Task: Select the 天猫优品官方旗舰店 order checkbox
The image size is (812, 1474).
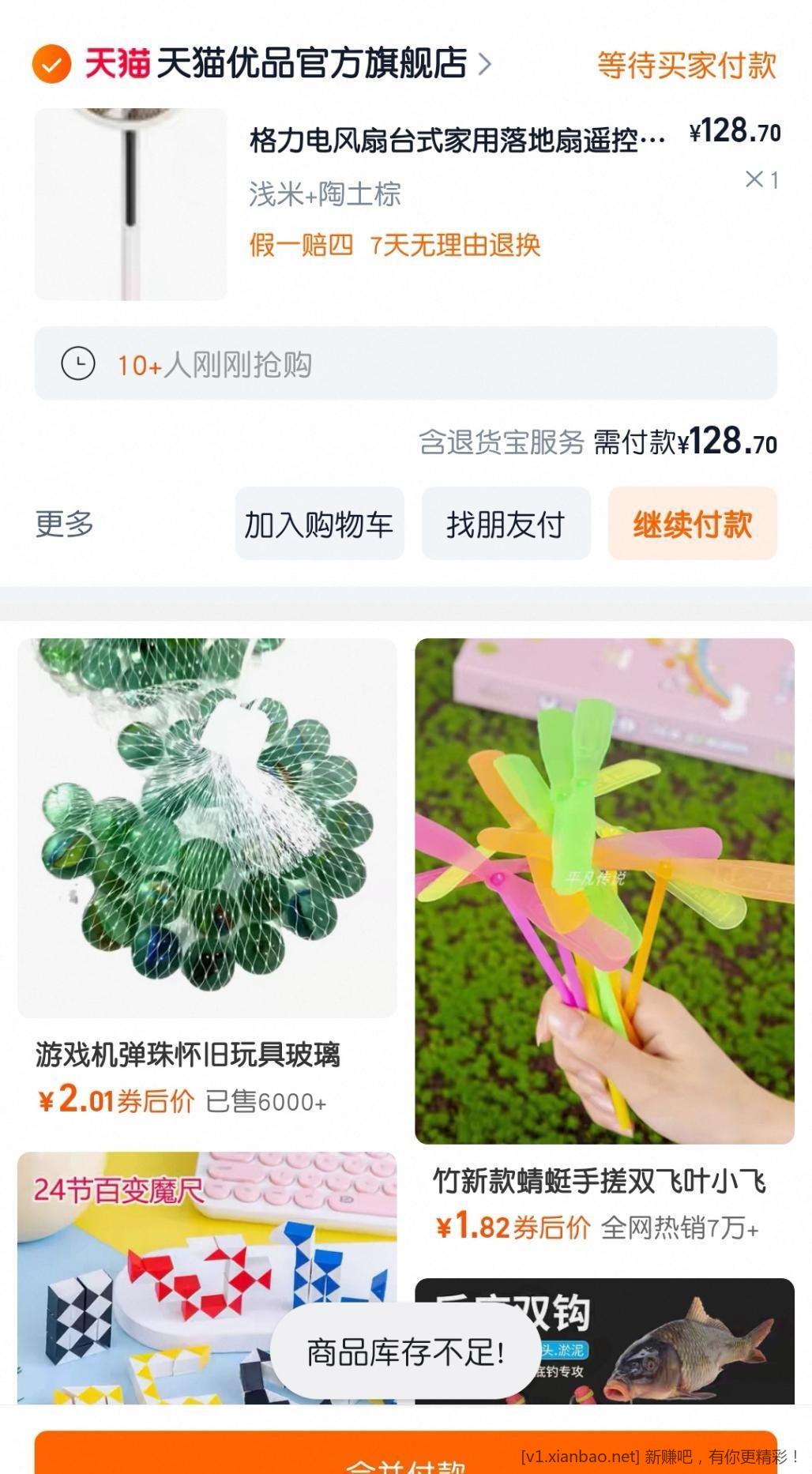Action: coord(51,65)
